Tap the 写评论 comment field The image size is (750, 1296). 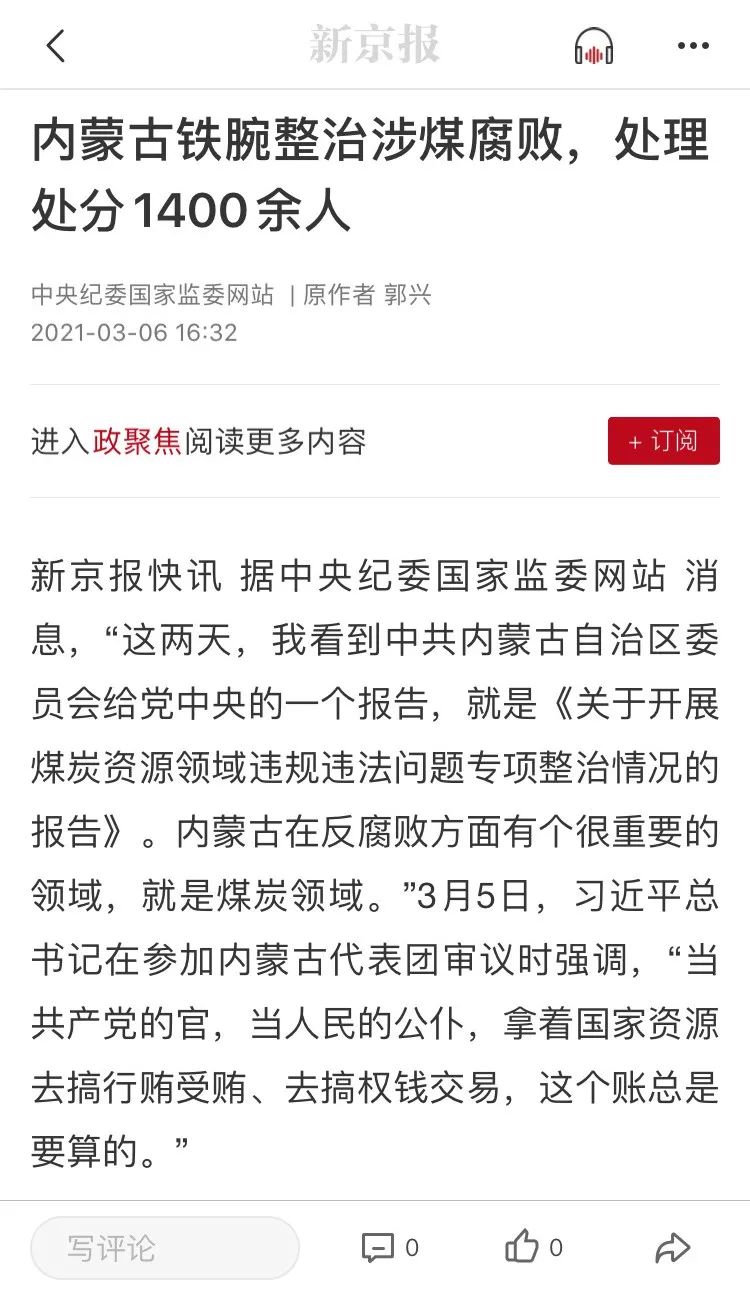pos(165,1248)
